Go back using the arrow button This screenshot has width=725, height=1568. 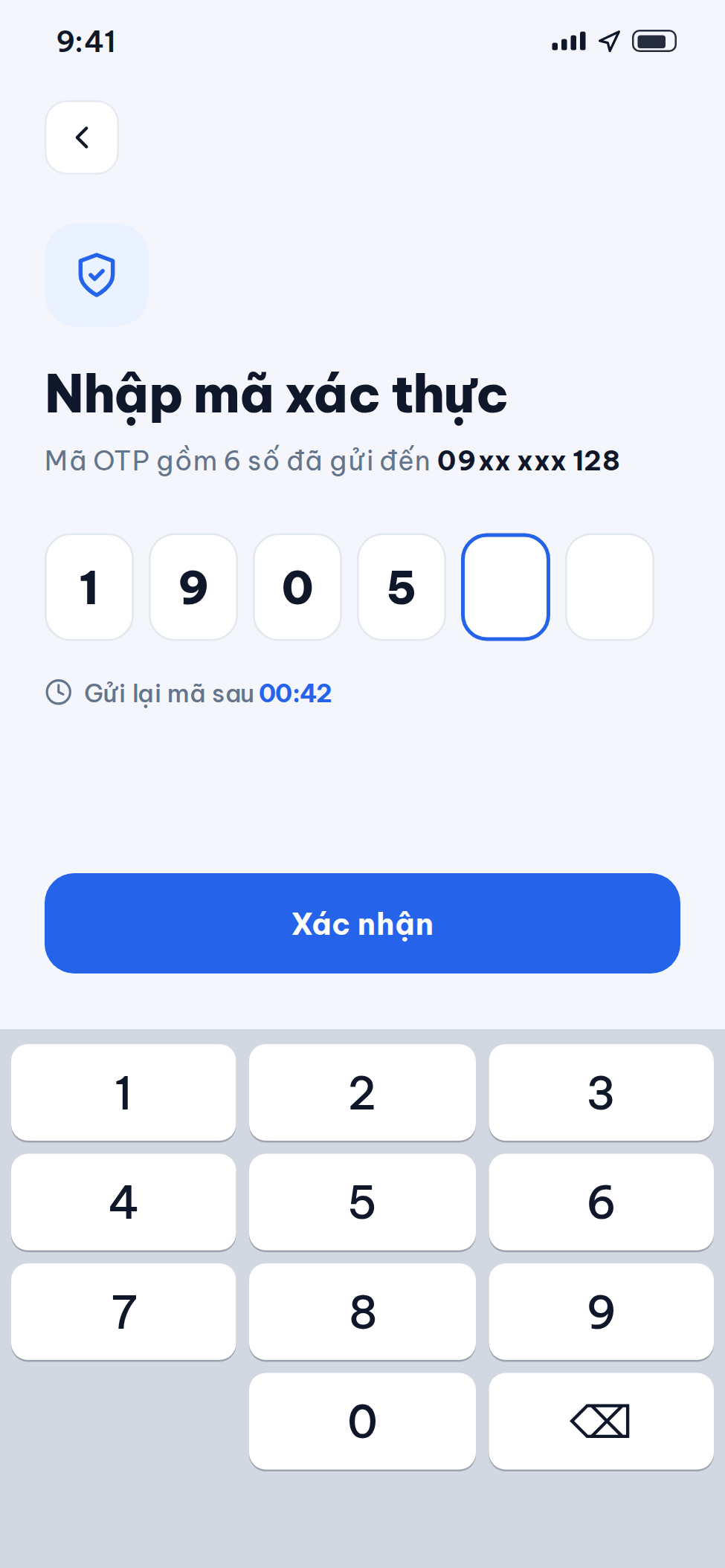(82, 137)
